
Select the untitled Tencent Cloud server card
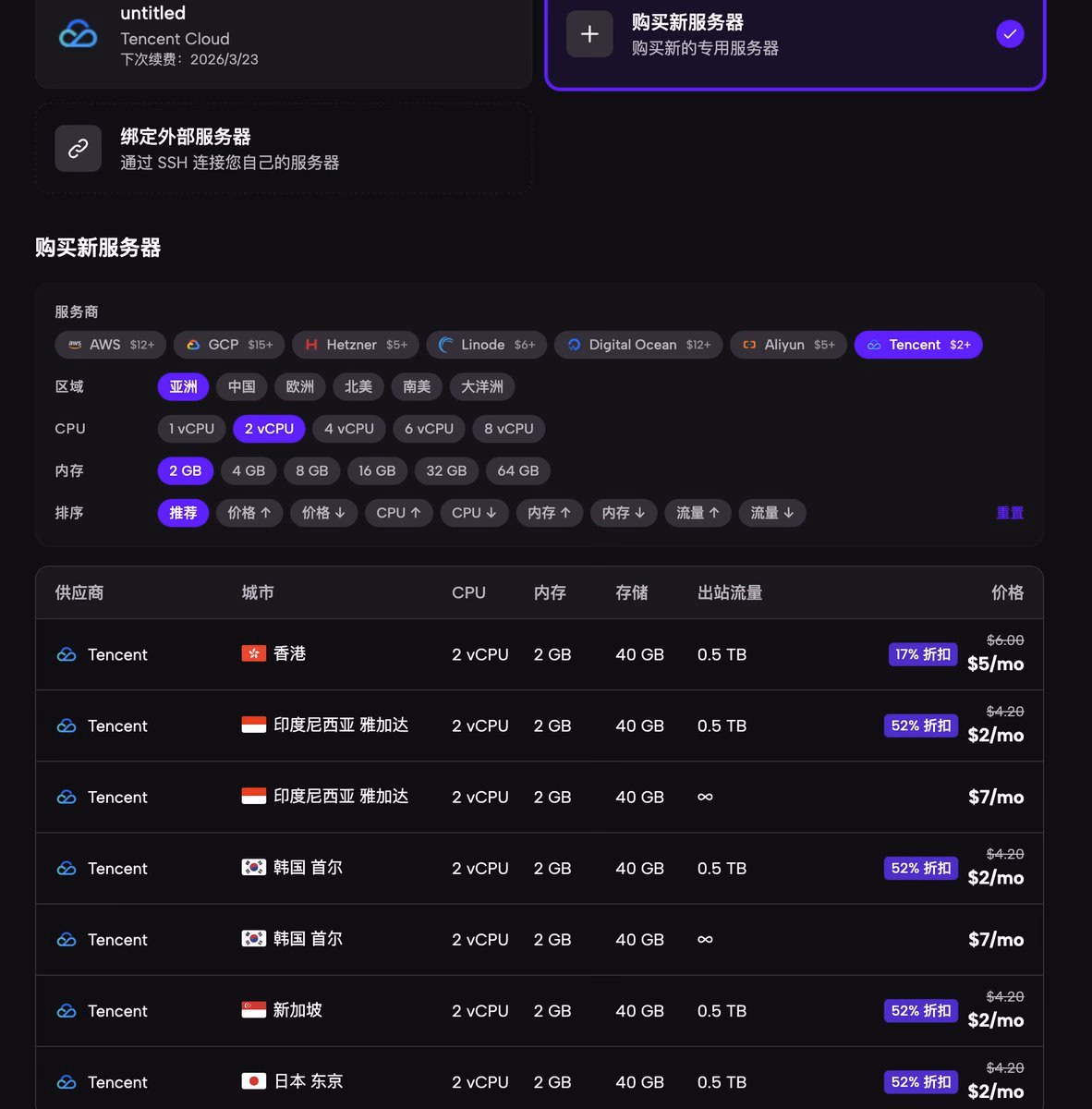point(283,37)
